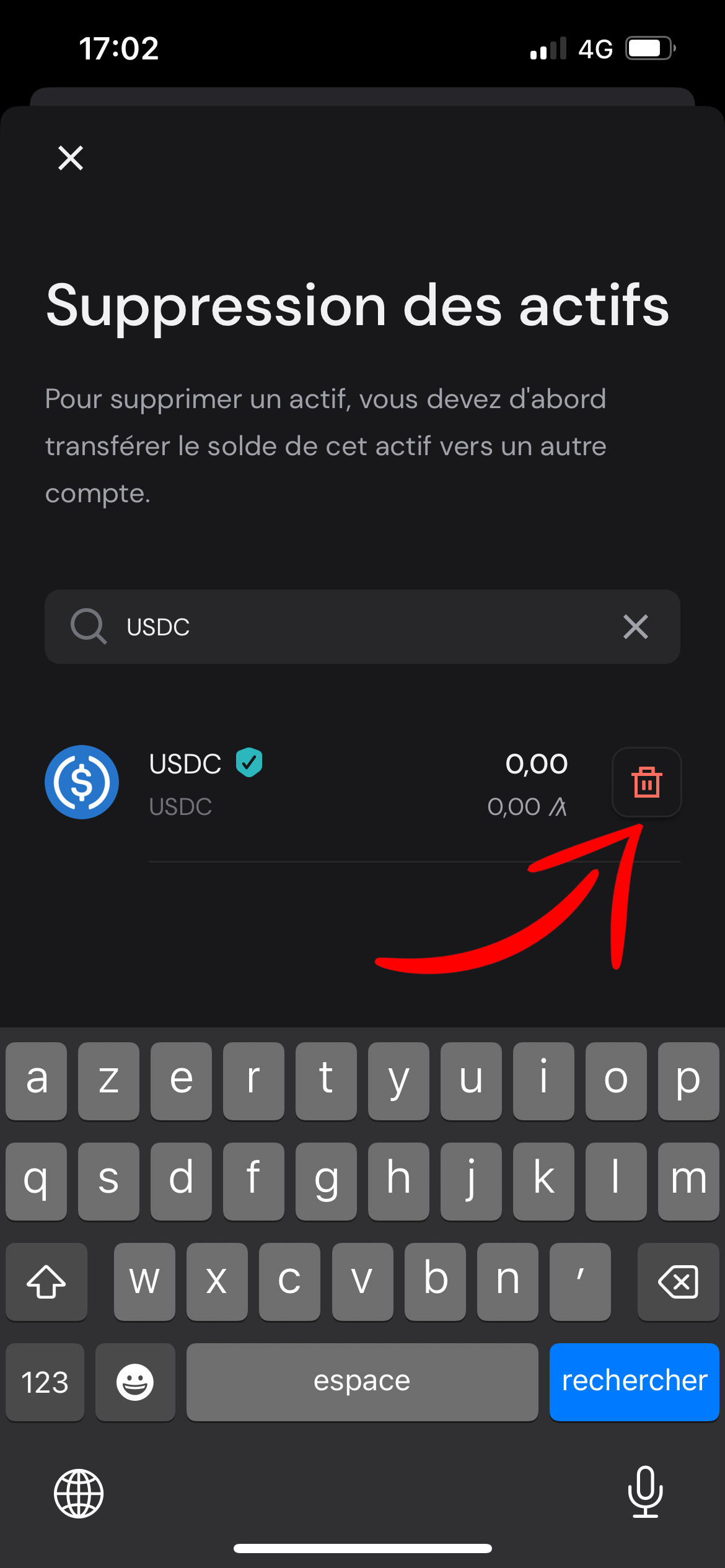This screenshot has width=725, height=1568.
Task: Tap the espace key
Action: click(x=362, y=1382)
